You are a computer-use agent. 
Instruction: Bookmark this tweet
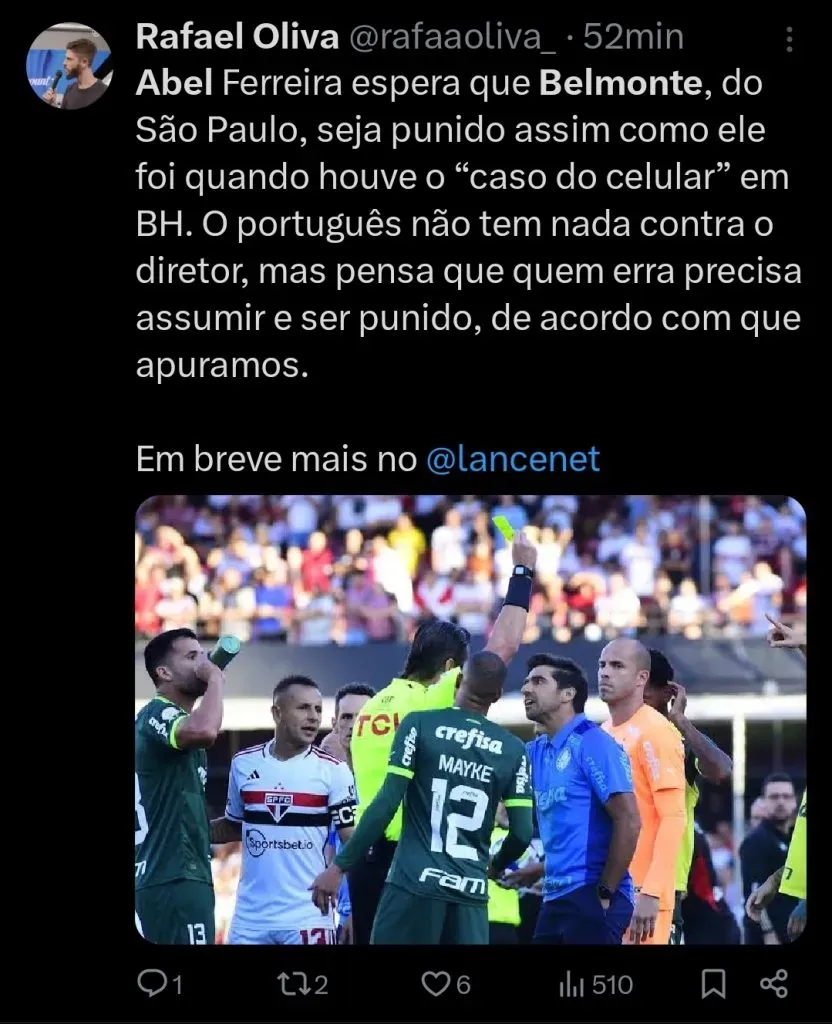[x=713, y=984]
